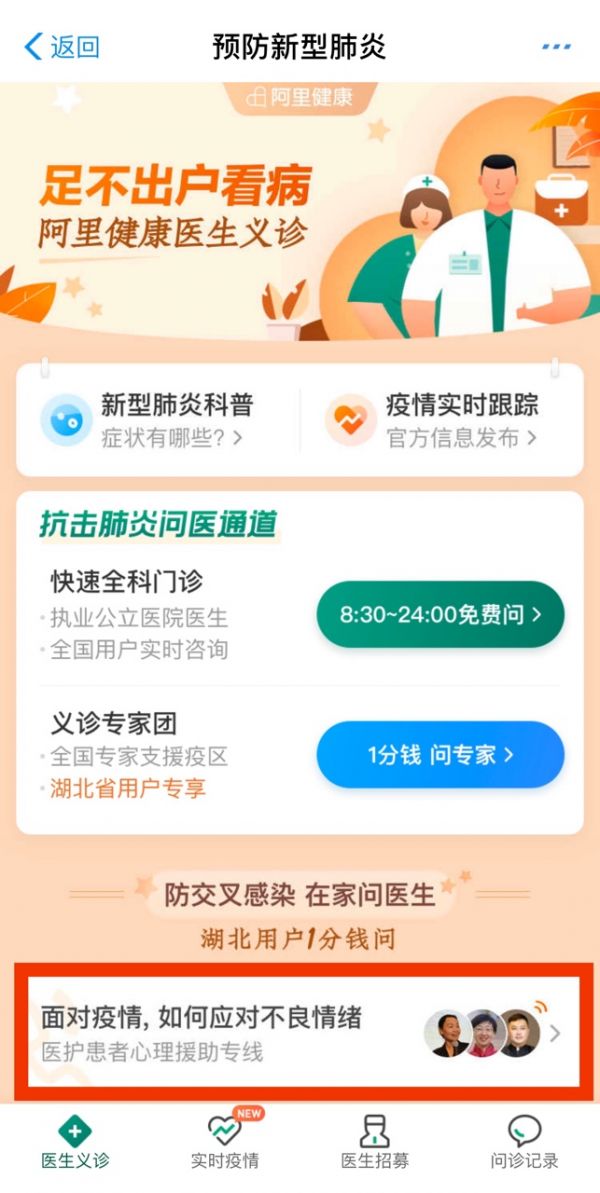The height and width of the screenshot is (1193, 600).
Task: Open the three-dot overflow menu
Action: coord(556,46)
